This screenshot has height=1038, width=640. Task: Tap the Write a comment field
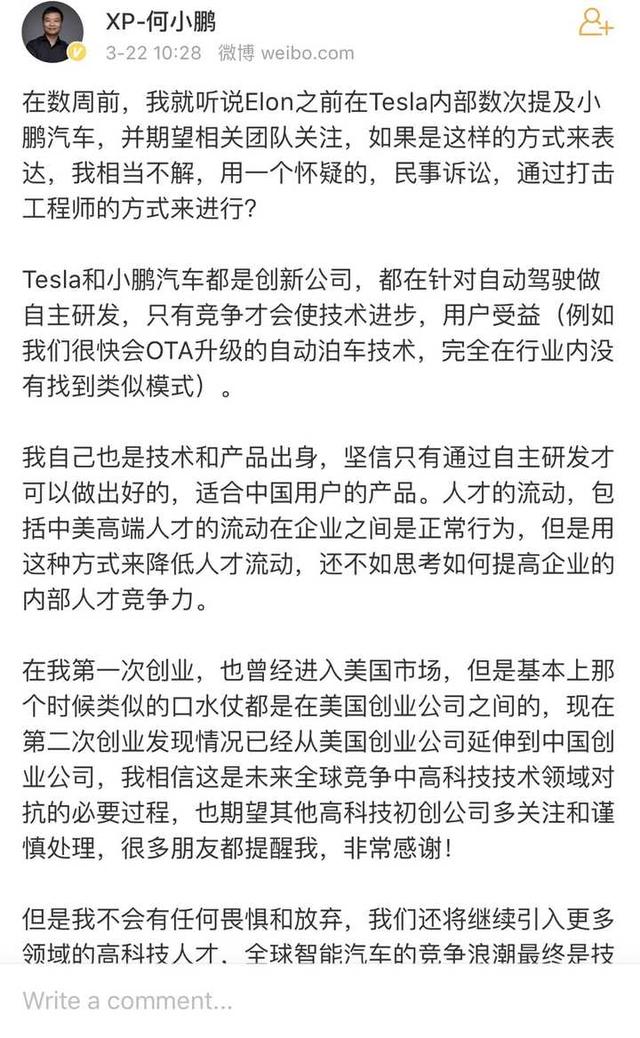pos(300,1000)
